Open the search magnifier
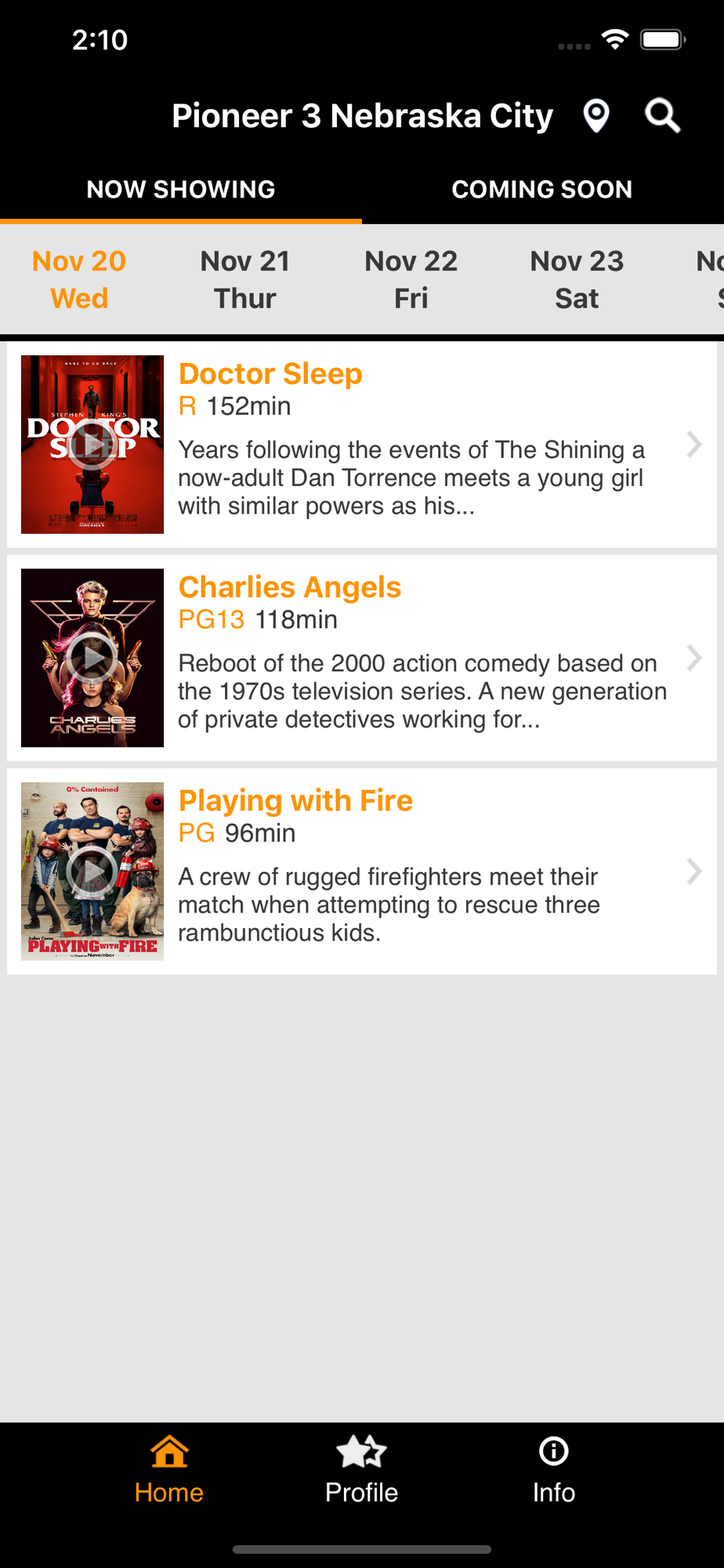This screenshot has height=1568, width=724. (x=662, y=116)
